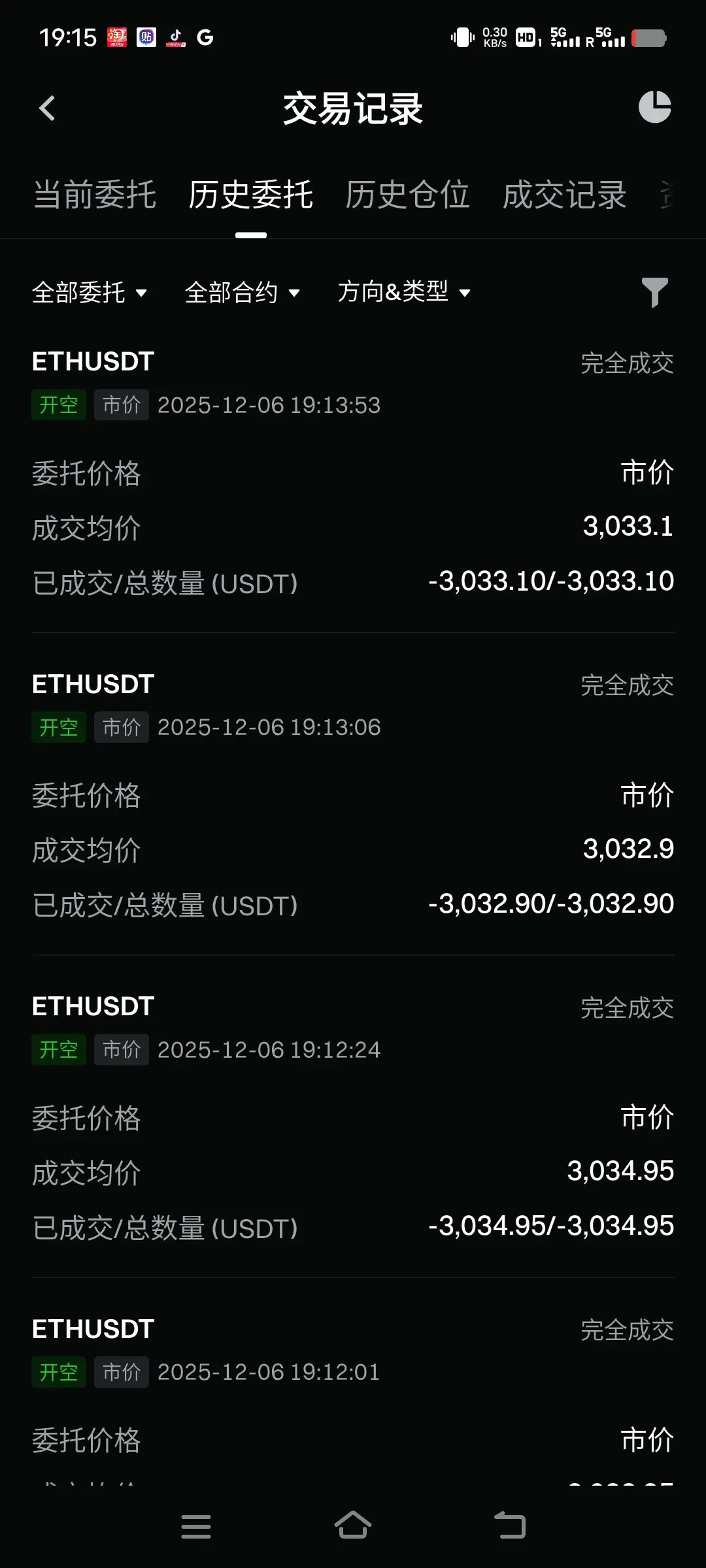Screen dimensions: 706x1568
Task: Switch to the 历史仓位 tab
Action: (407, 195)
